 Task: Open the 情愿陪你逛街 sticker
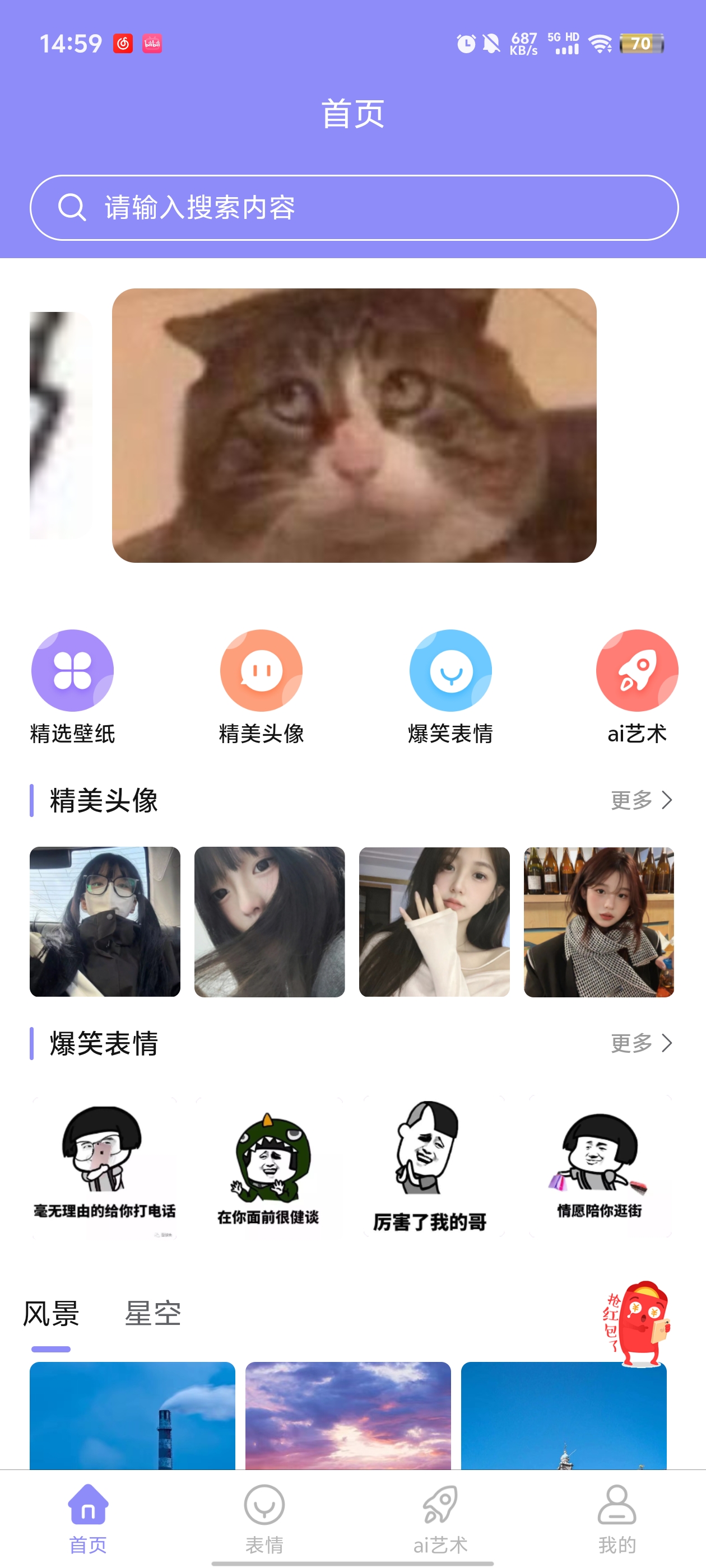(600, 1166)
